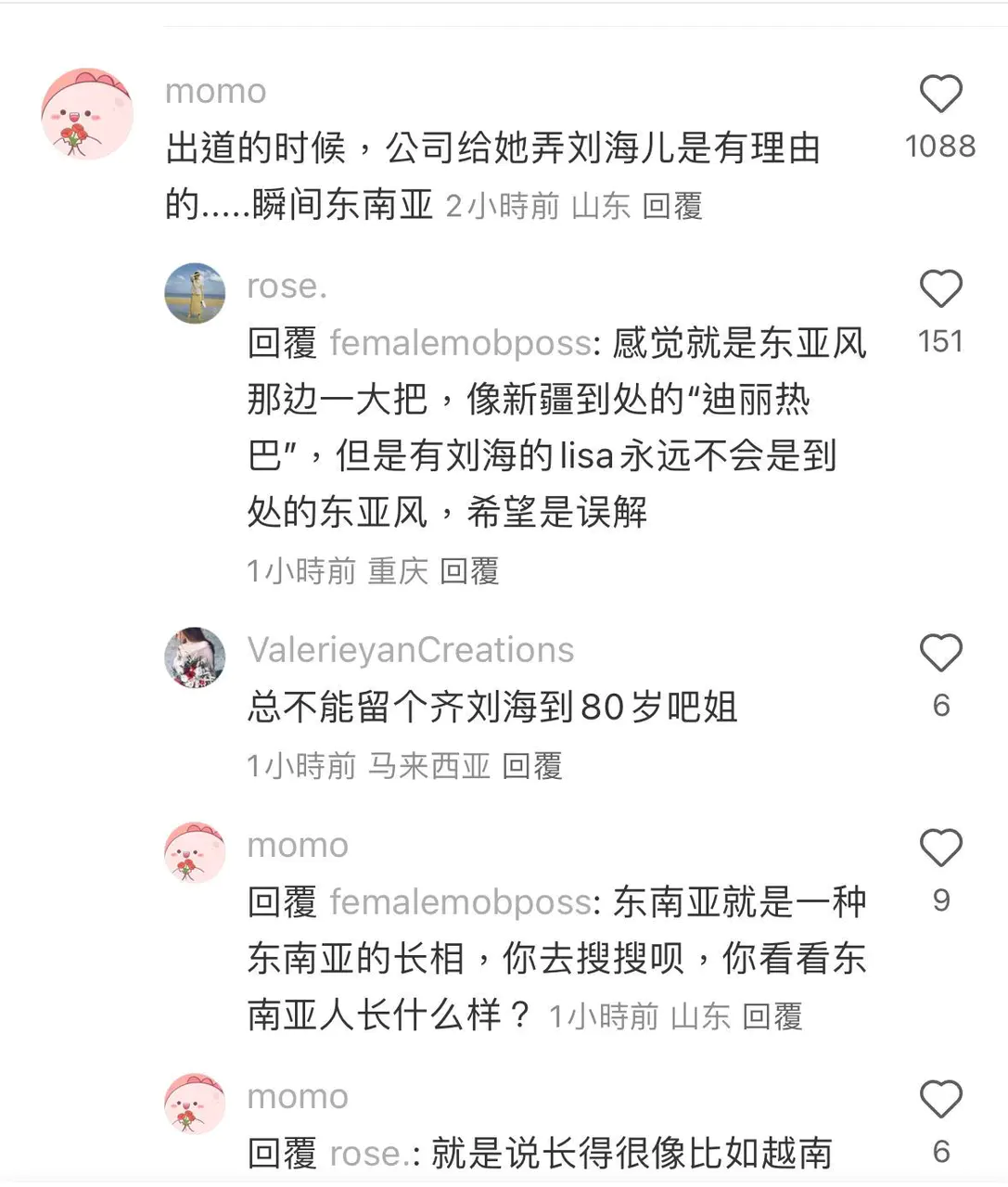The width and height of the screenshot is (1008, 1187).
Task: Like momo's reply with 9 likes
Action: click(x=940, y=849)
